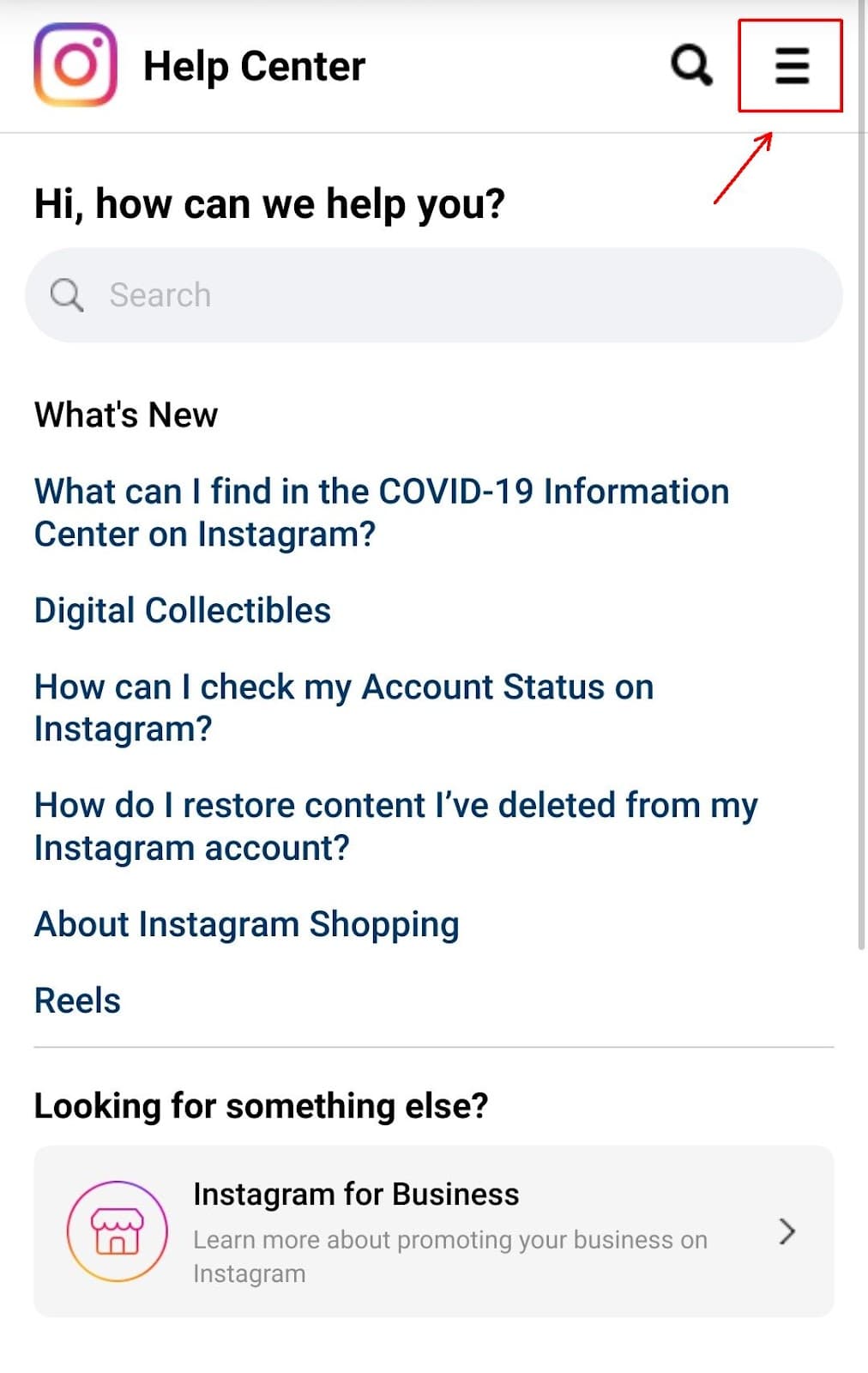This screenshot has width=868, height=1373.
Task: Open the check my Account Status article
Action: (343, 707)
